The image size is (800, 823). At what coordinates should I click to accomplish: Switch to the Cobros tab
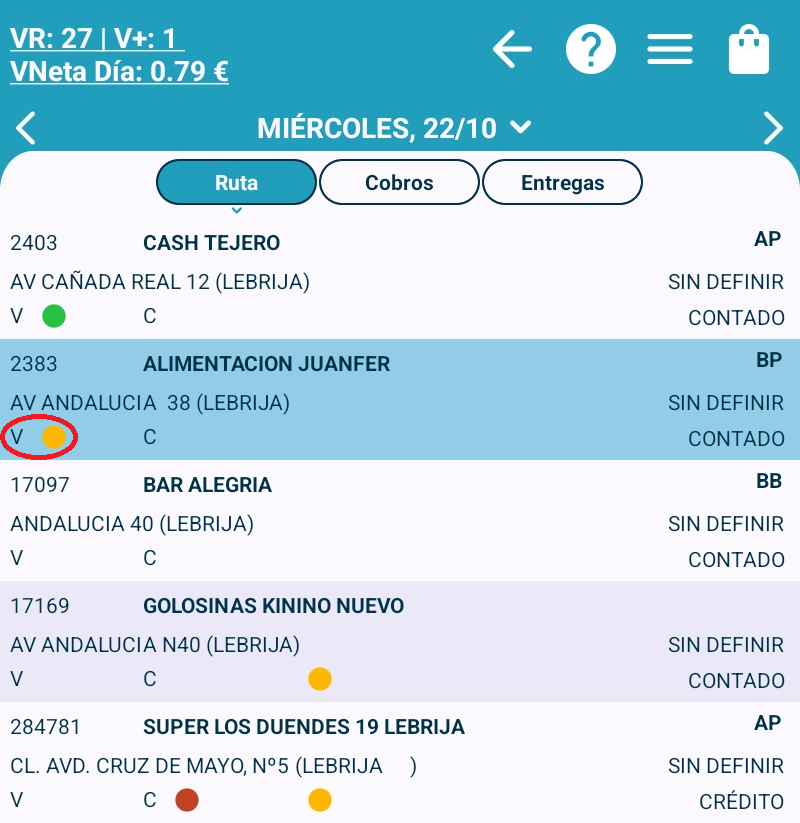399,183
